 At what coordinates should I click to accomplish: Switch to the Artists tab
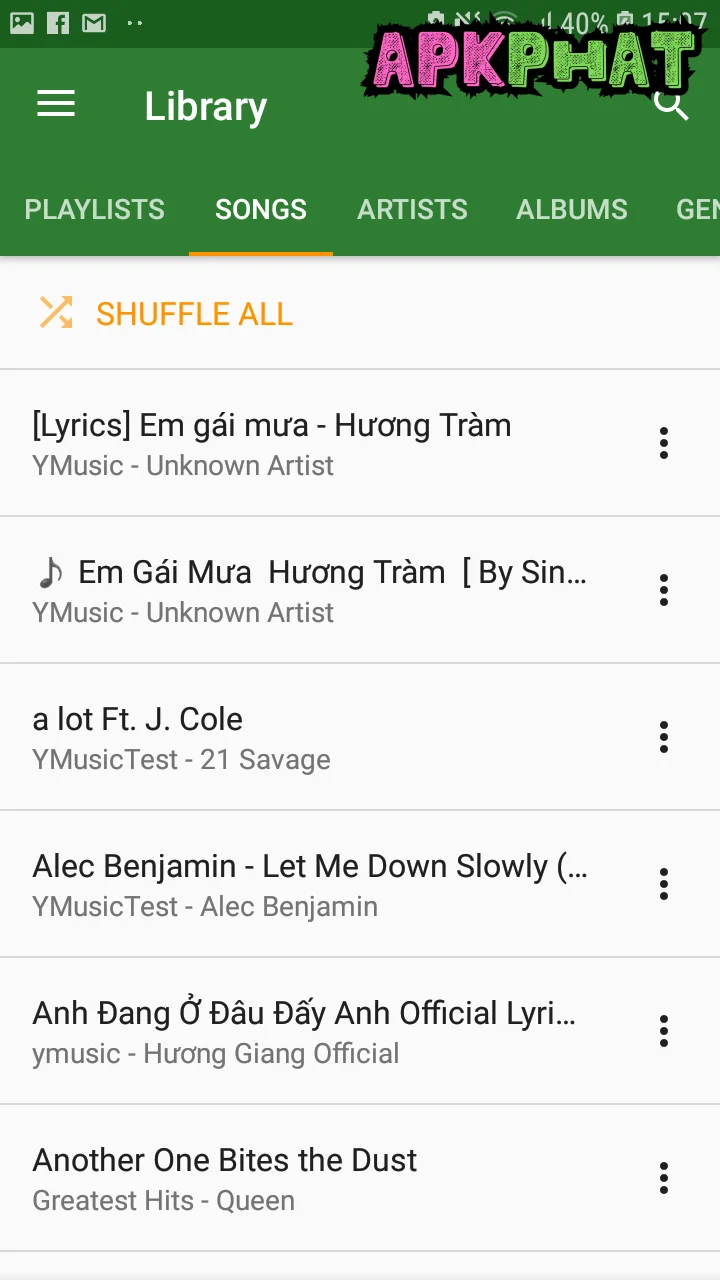point(412,209)
